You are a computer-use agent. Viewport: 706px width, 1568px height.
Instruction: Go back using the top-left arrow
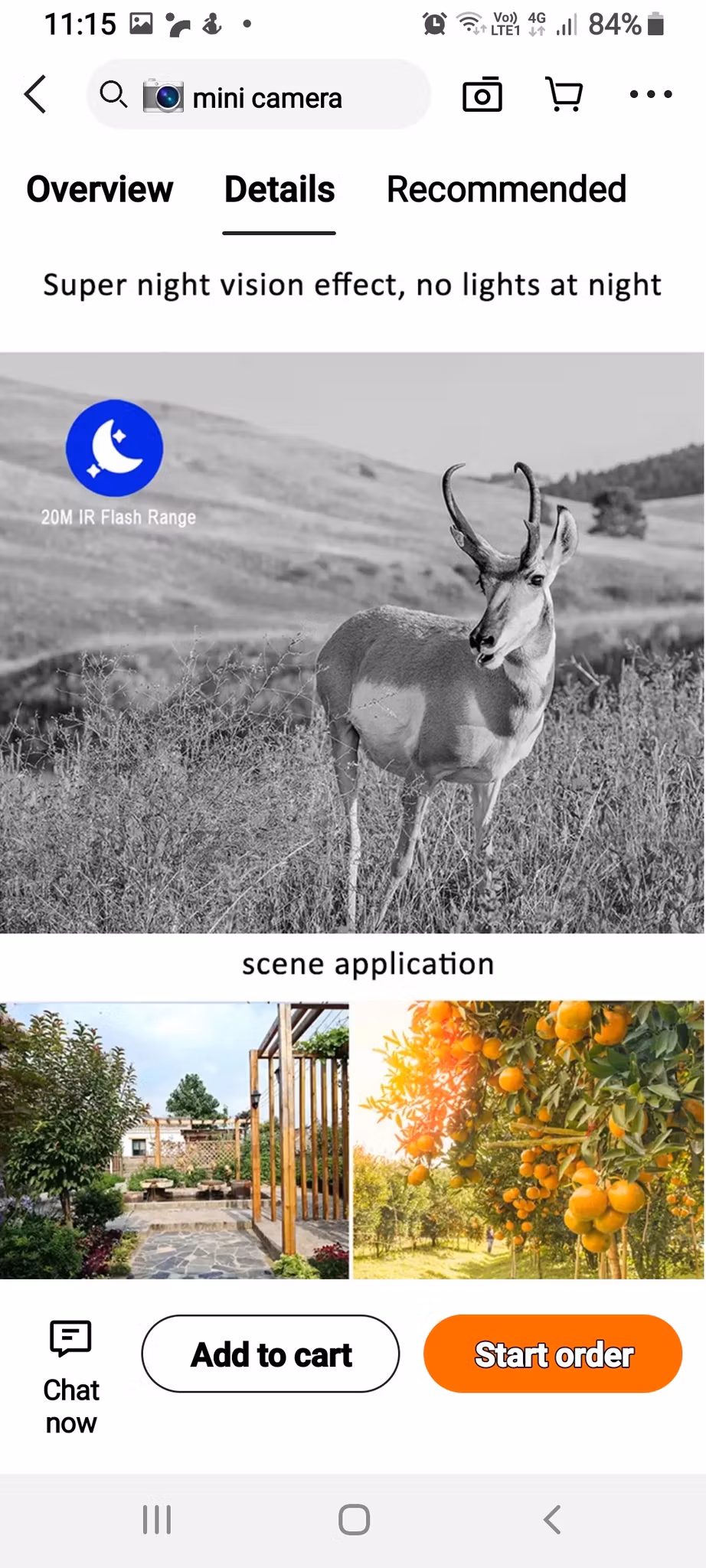(x=35, y=95)
